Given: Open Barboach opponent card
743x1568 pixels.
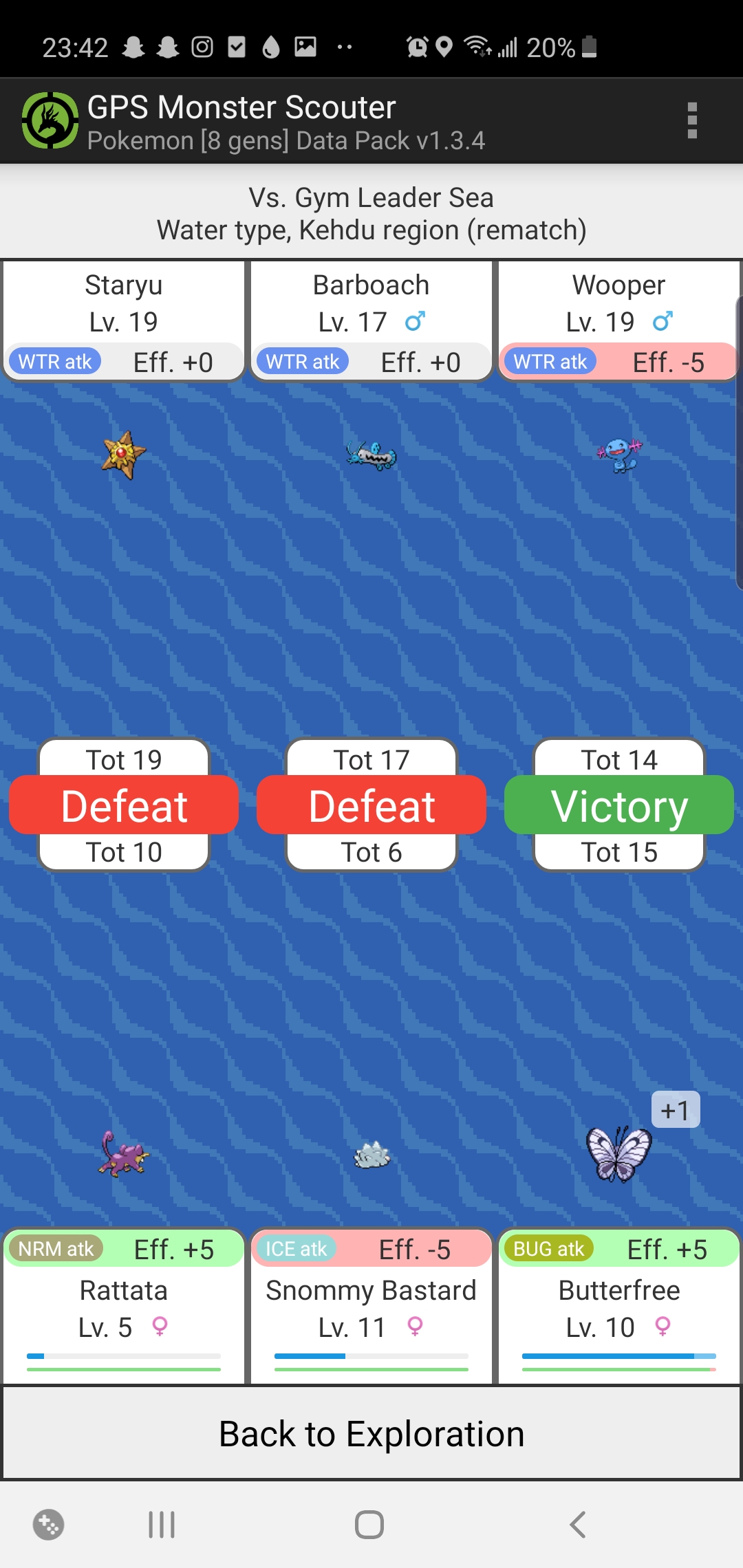Looking at the screenshot, I should (371, 320).
